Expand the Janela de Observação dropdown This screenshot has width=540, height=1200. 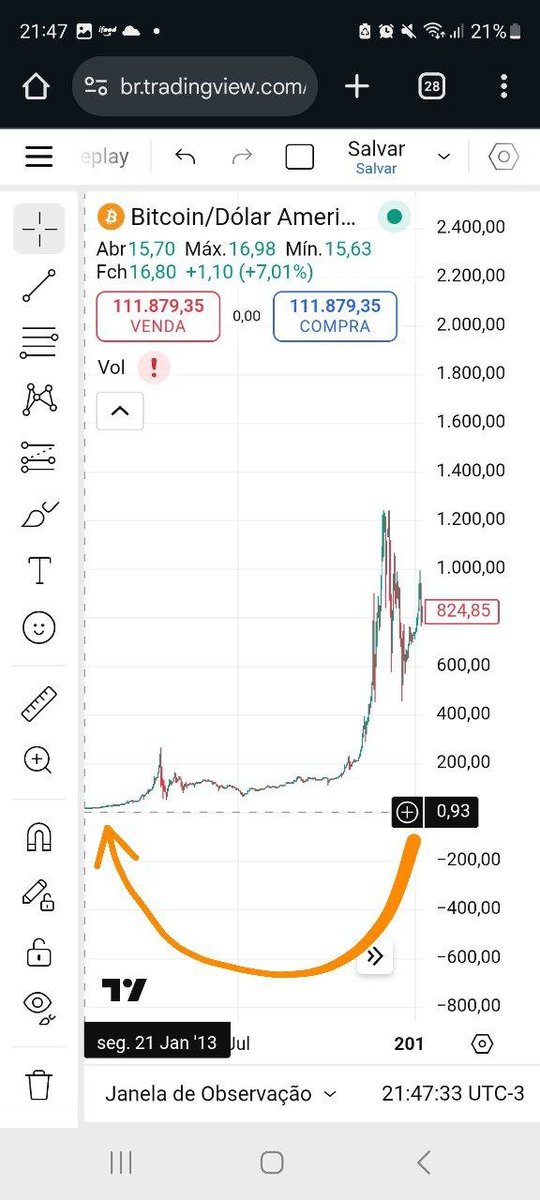(x=221, y=1094)
